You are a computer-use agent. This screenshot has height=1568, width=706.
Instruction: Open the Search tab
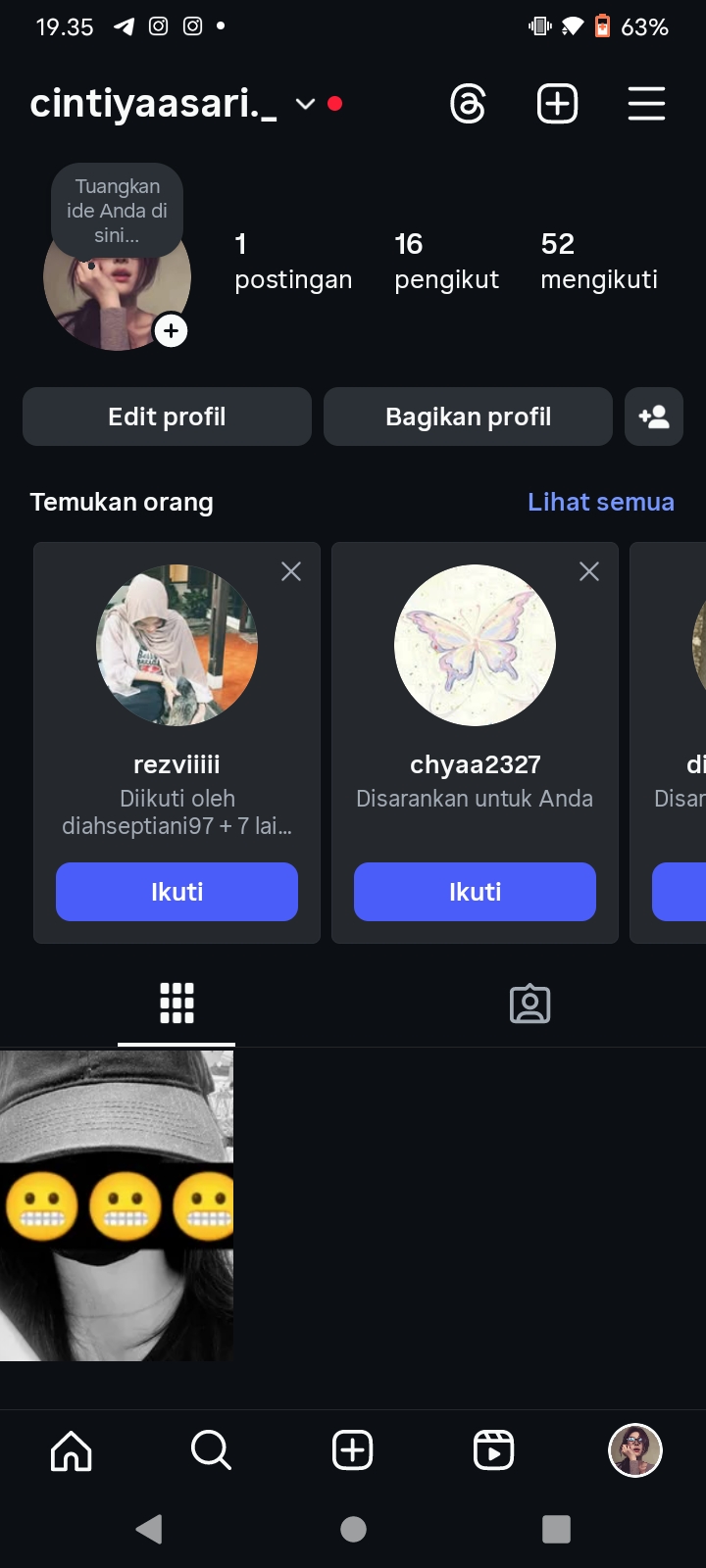[x=211, y=1450]
